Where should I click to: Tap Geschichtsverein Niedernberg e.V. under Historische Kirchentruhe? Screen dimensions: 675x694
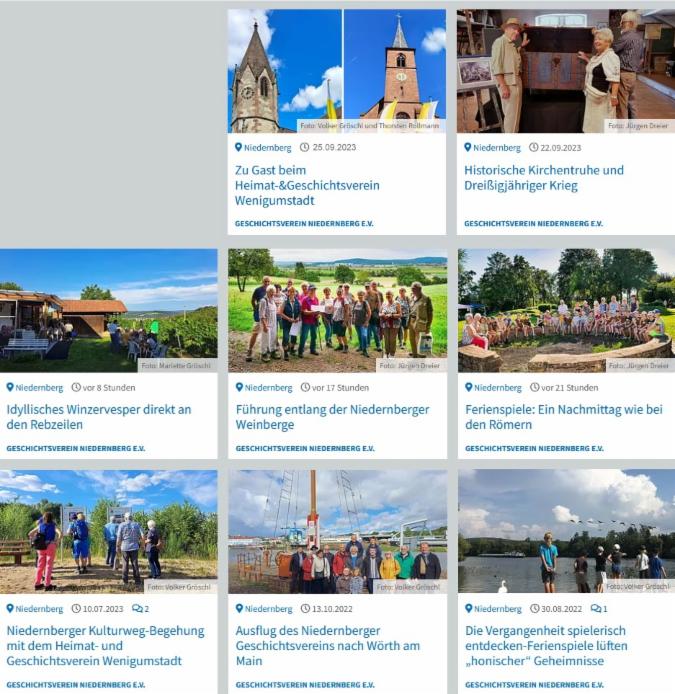[x=533, y=224]
